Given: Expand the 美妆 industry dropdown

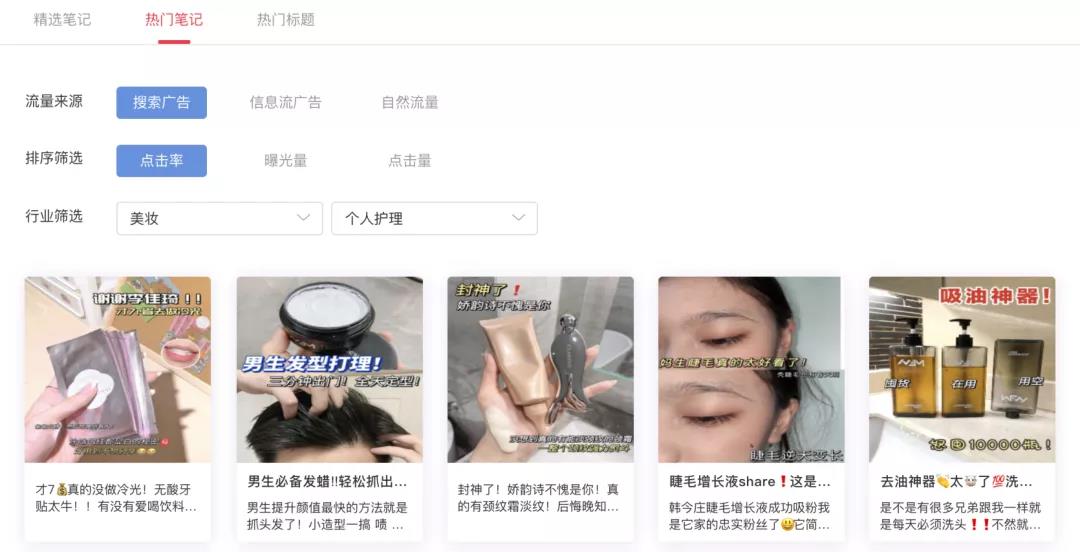Looking at the screenshot, I should point(219,218).
